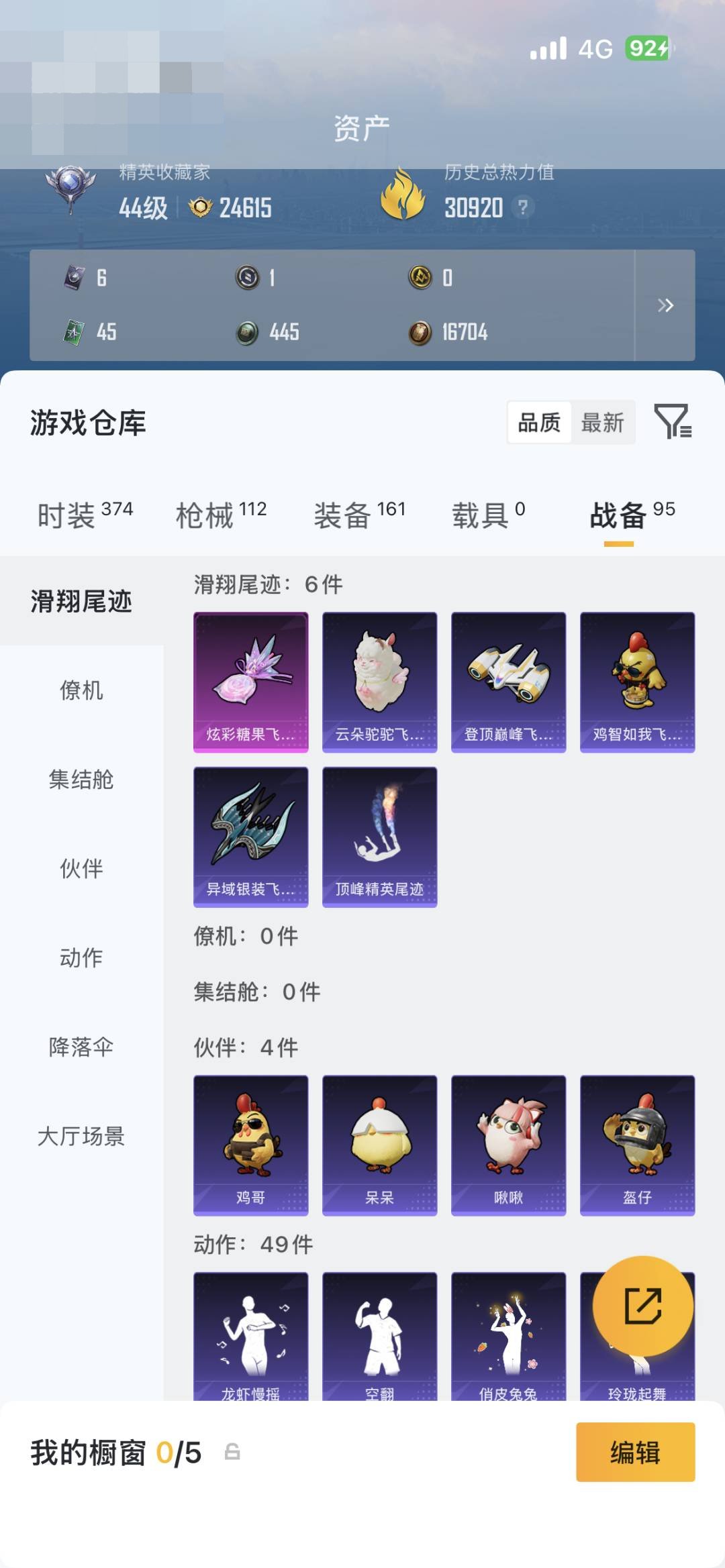This screenshot has width=725, height=1568.
Task: Expand the currency panel via double arrow
Action: (x=665, y=305)
